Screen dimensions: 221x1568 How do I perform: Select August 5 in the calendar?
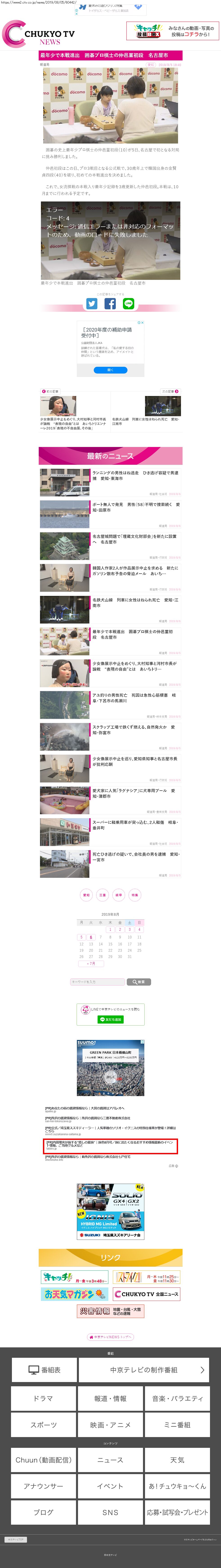point(82,937)
